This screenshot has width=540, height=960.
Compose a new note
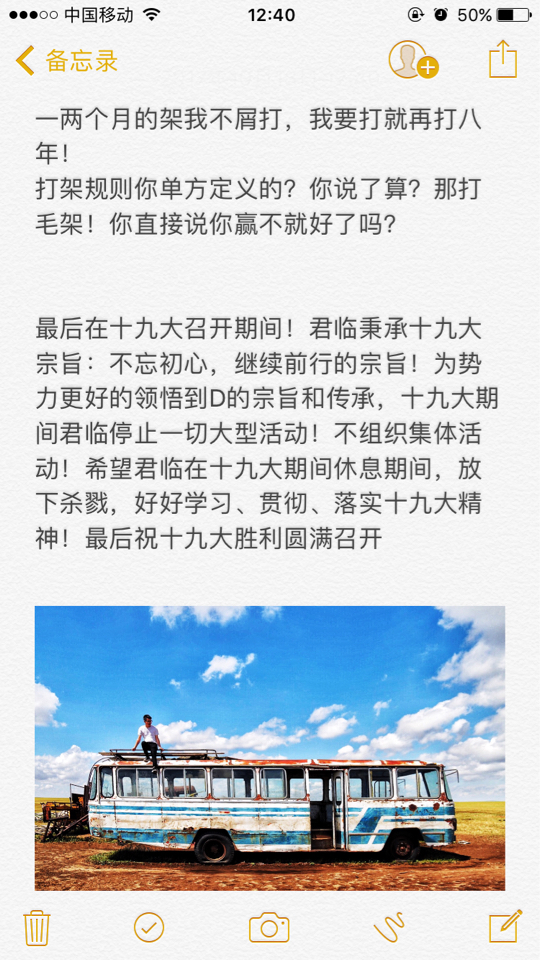tap(505, 926)
